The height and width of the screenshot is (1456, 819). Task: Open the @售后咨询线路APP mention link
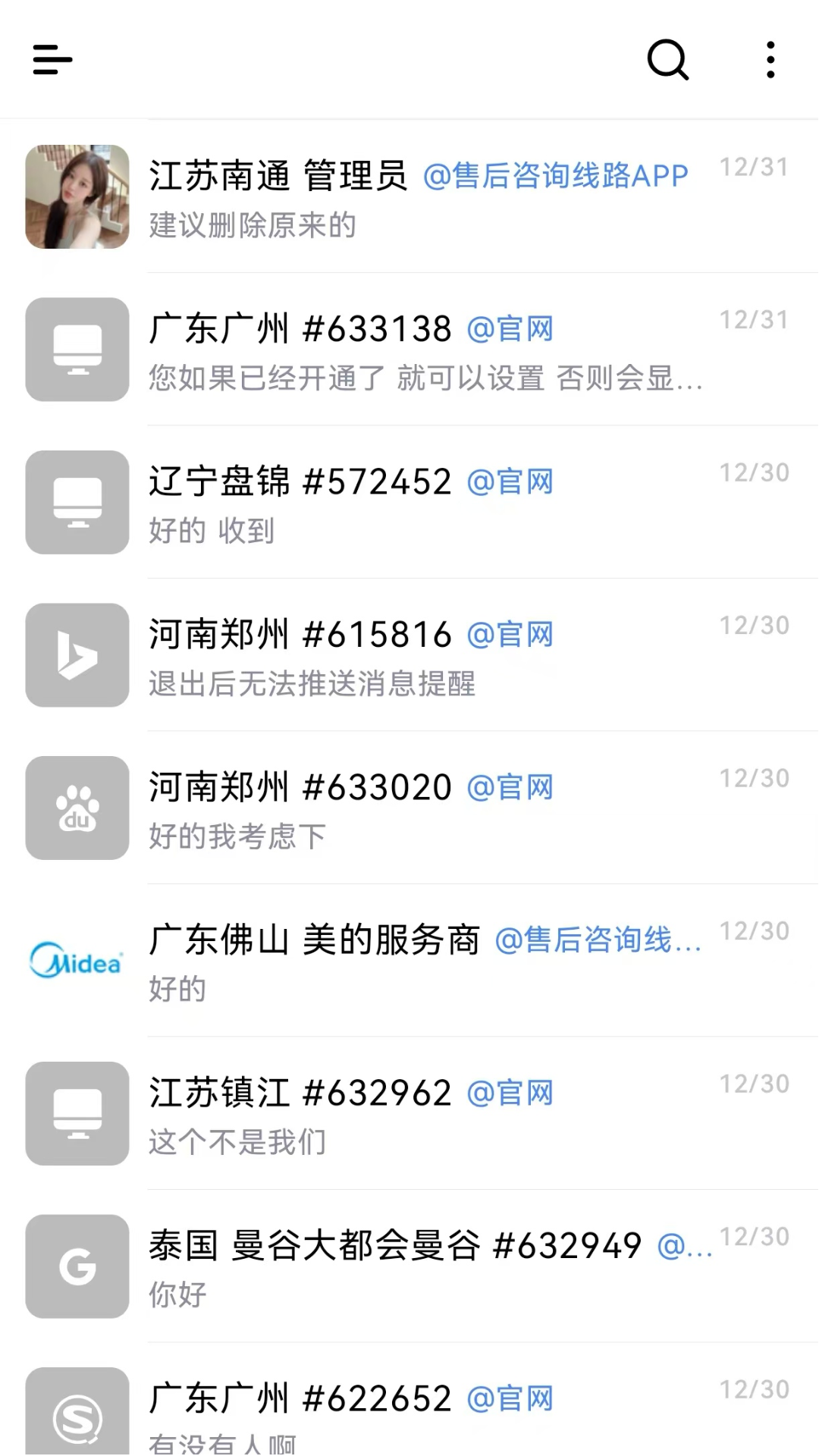[557, 174]
